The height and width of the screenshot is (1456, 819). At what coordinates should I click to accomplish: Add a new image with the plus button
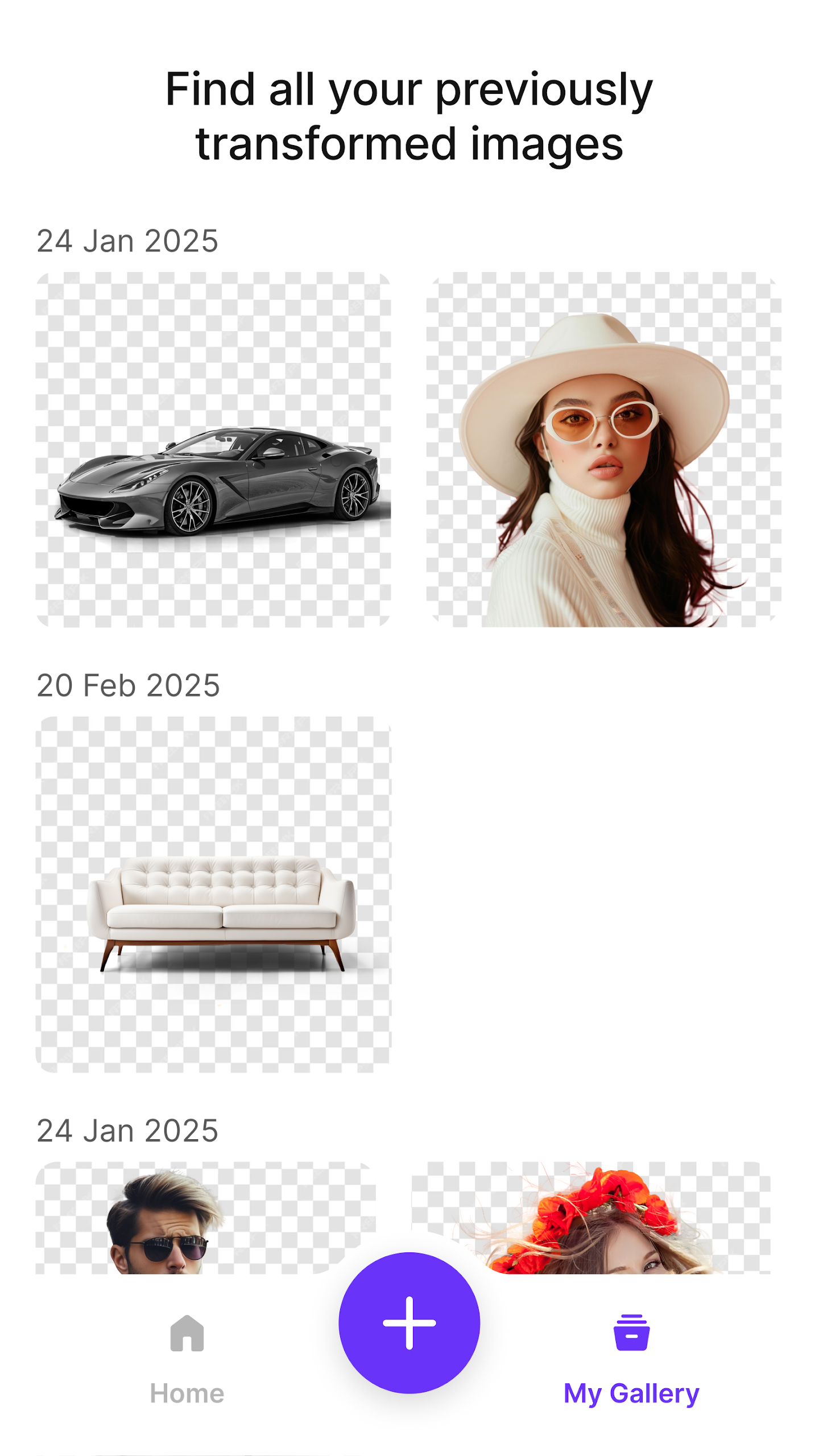[409, 1322]
